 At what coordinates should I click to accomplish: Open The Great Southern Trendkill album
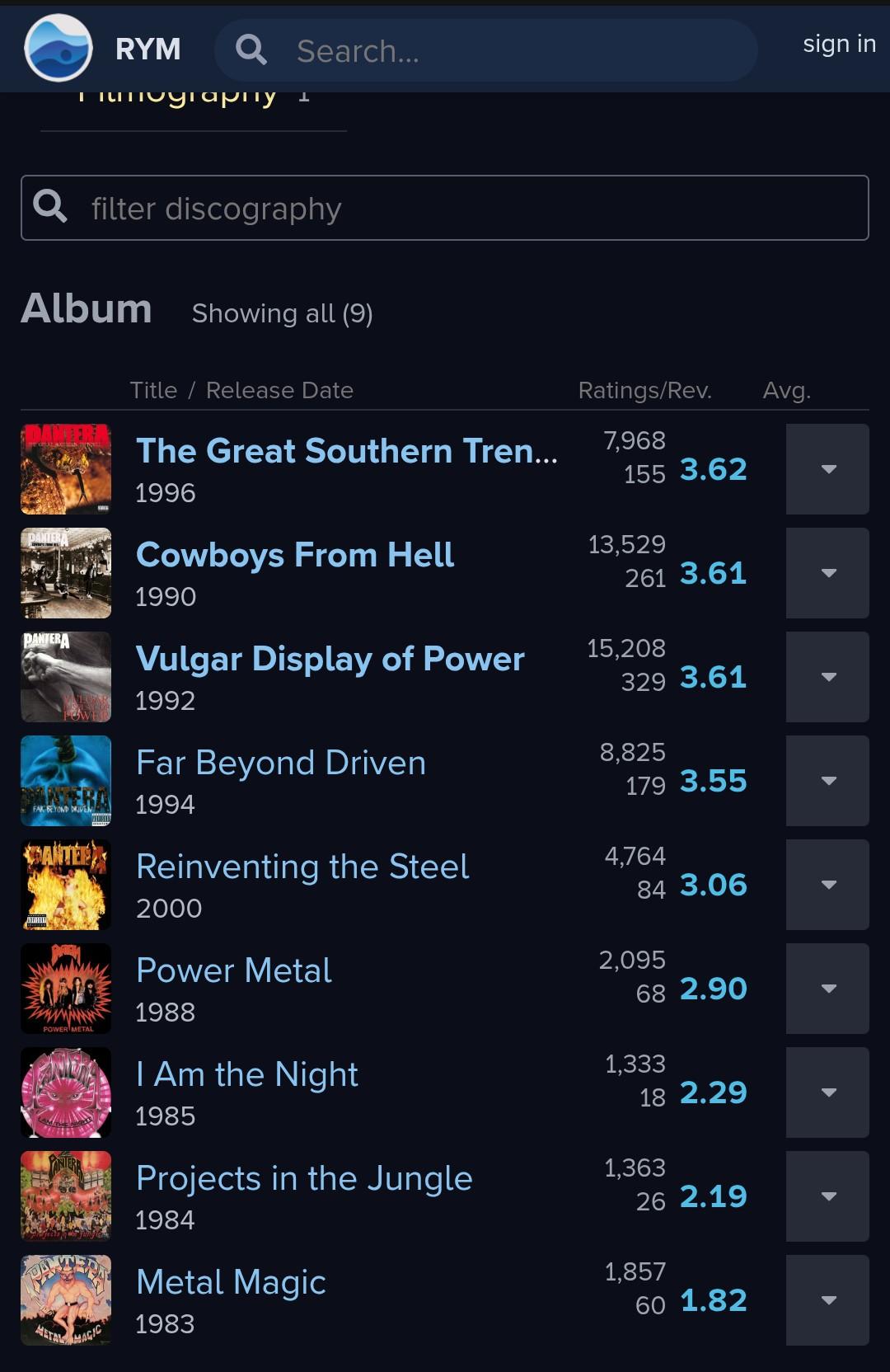(346, 451)
